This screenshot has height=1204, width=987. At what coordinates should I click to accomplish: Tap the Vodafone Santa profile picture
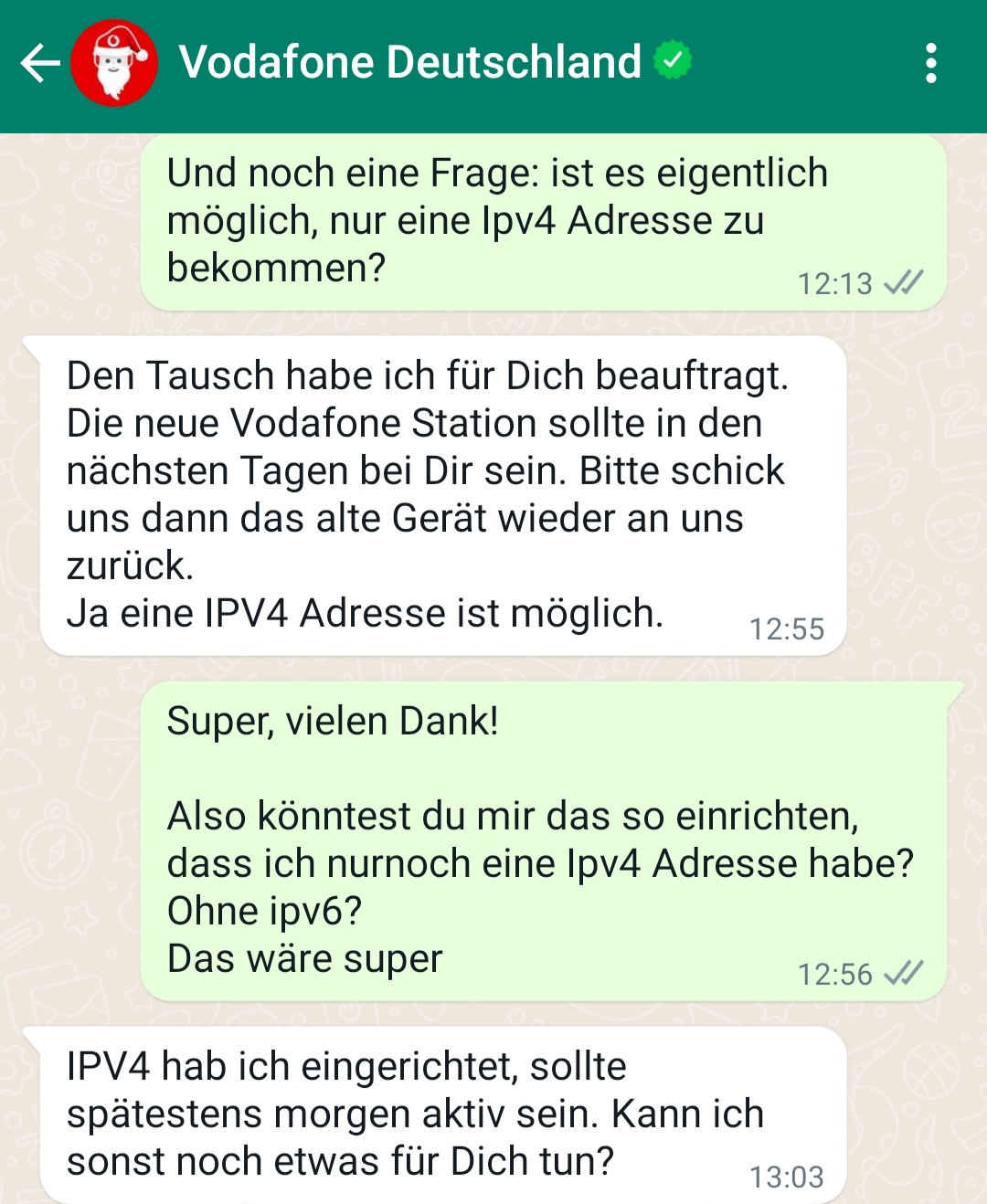click(x=114, y=63)
